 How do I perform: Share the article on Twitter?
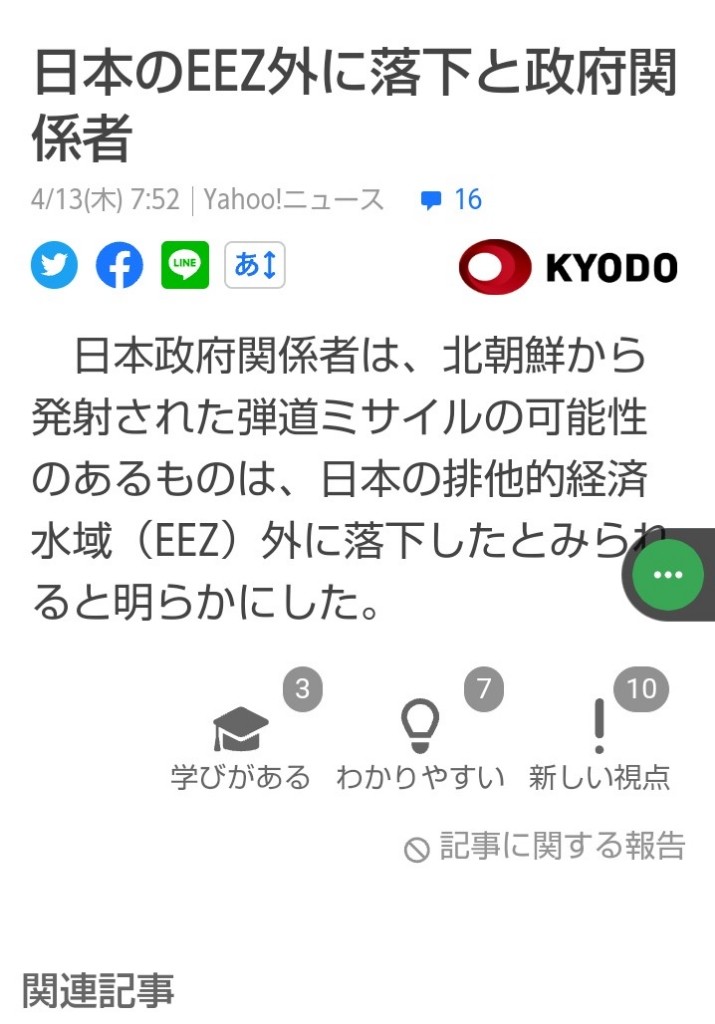(54, 266)
